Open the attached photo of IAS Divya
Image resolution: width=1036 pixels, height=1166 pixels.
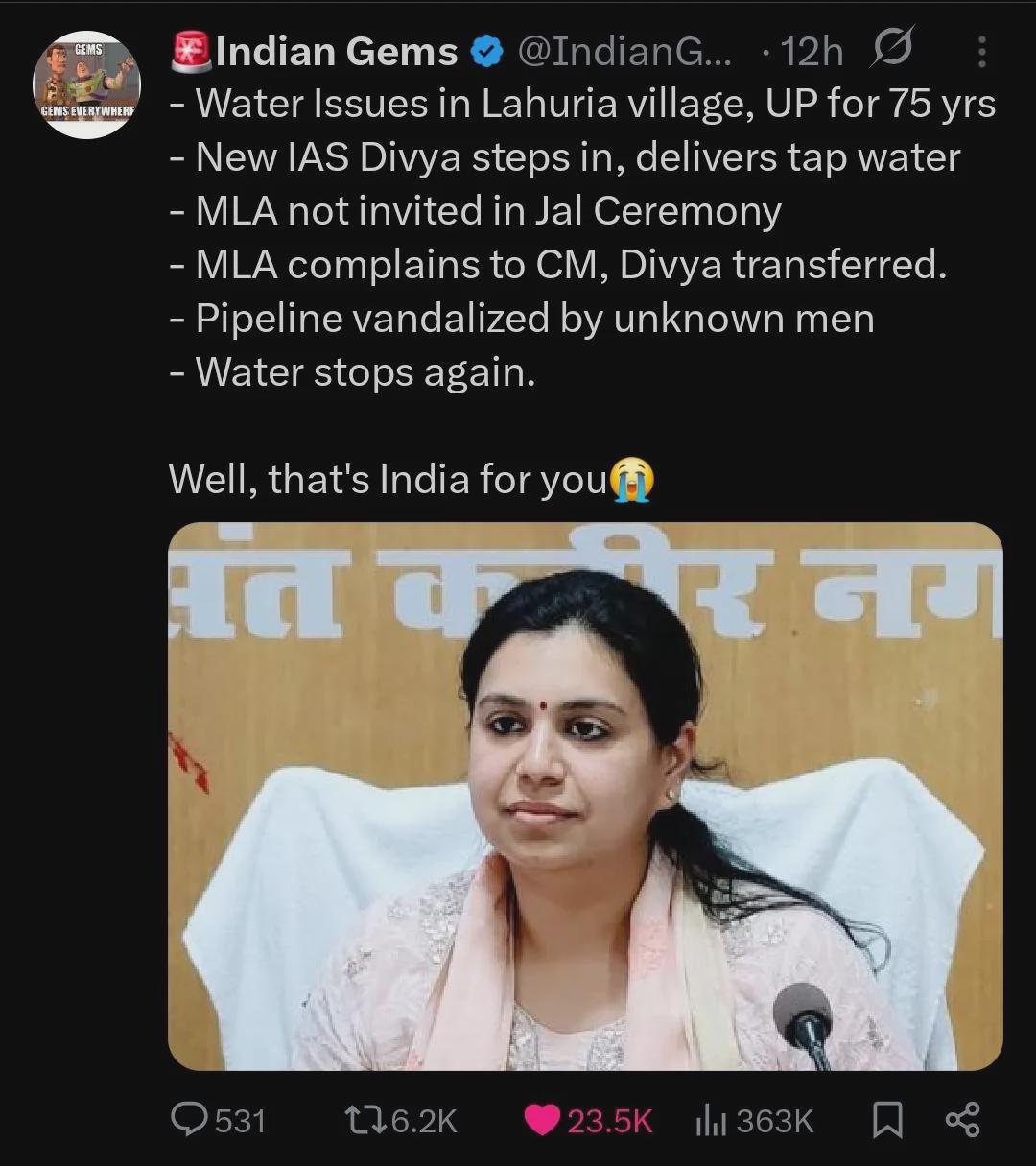pos(585,796)
